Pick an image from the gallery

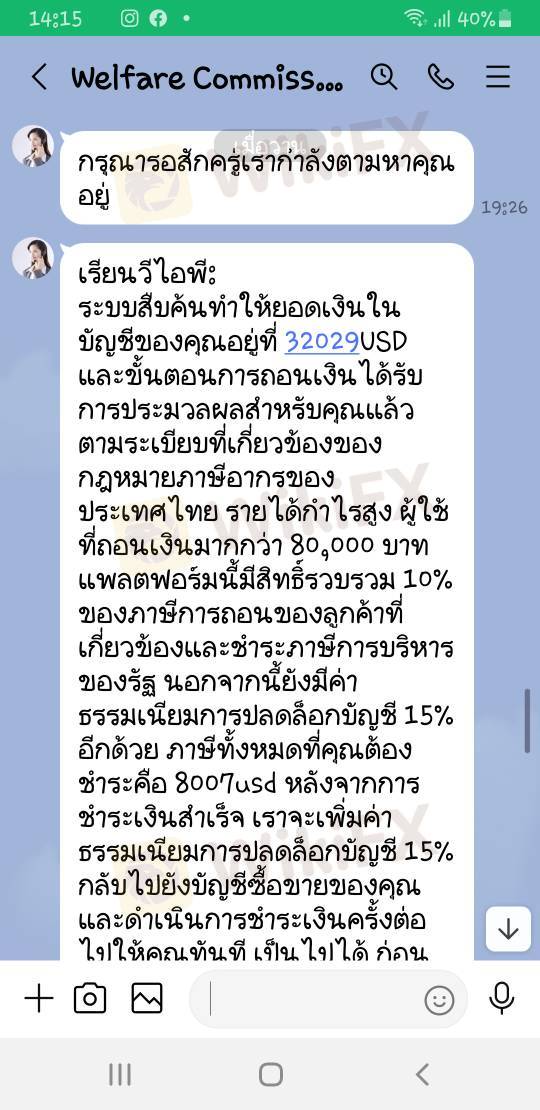tap(147, 999)
